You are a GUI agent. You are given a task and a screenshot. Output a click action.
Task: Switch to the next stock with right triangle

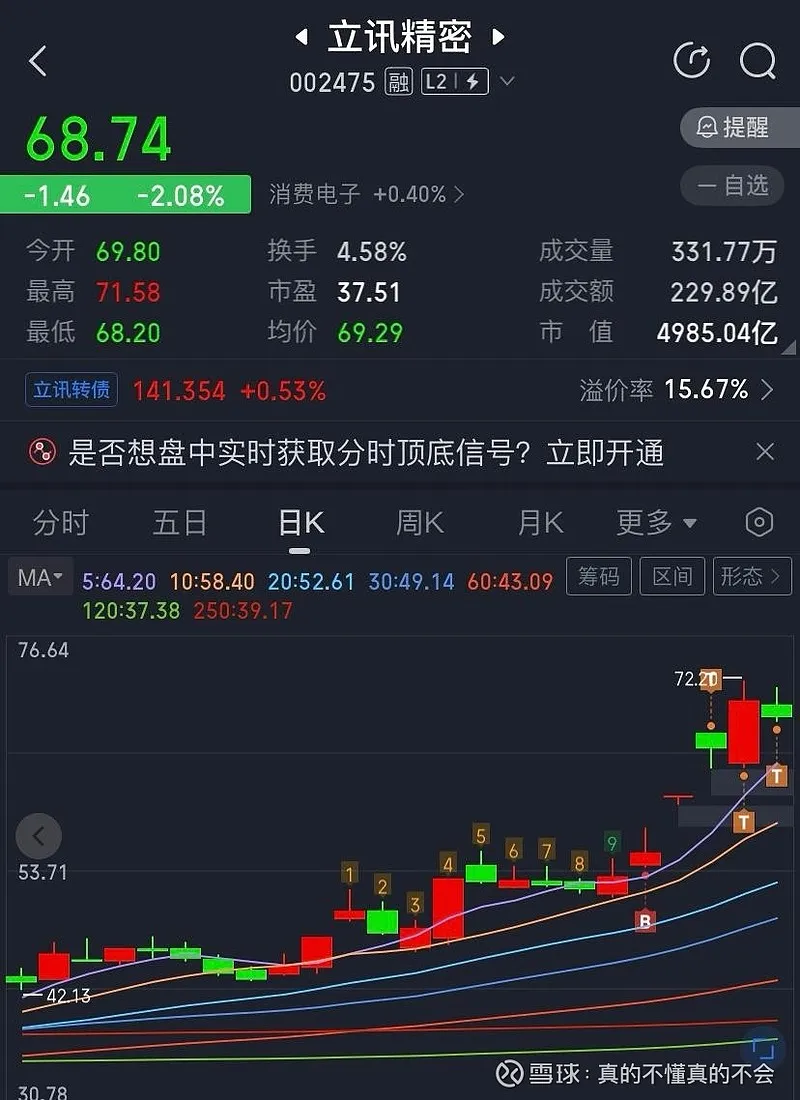click(x=498, y=38)
